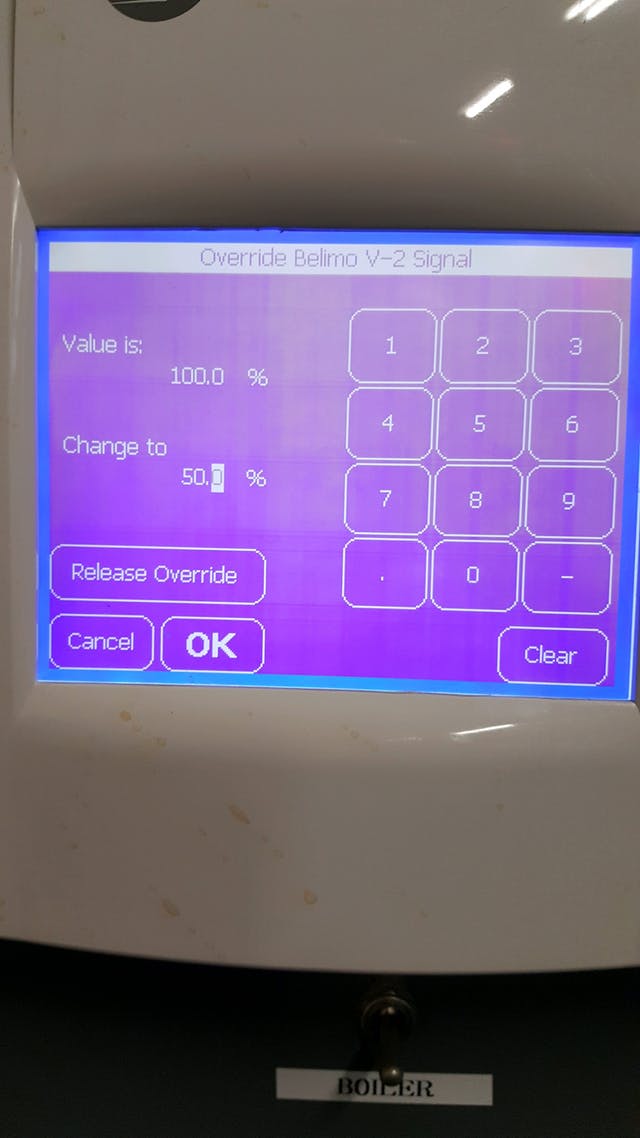Tap the number 7 key
The width and height of the screenshot is (640, 1138).
386,499
